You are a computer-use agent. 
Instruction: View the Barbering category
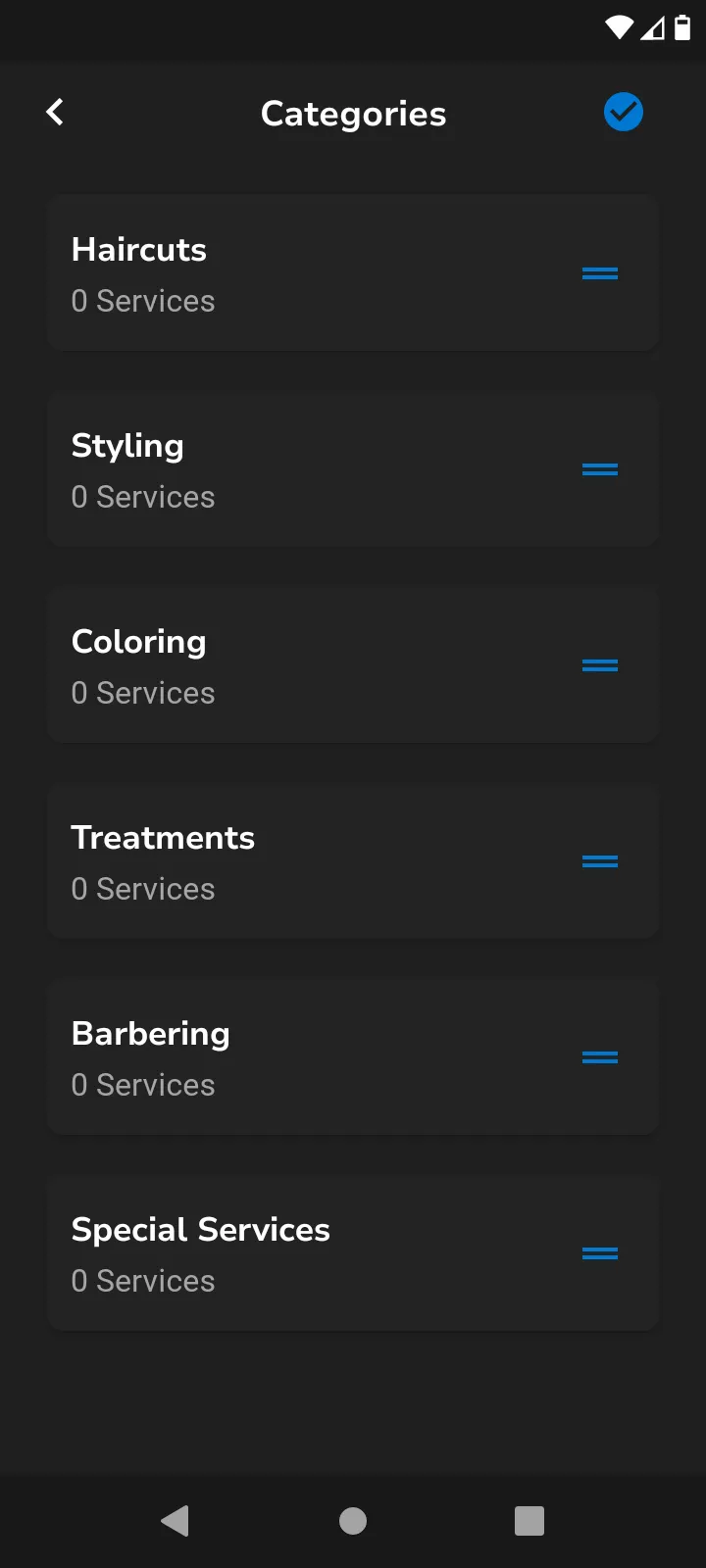tap(353, 1056)
